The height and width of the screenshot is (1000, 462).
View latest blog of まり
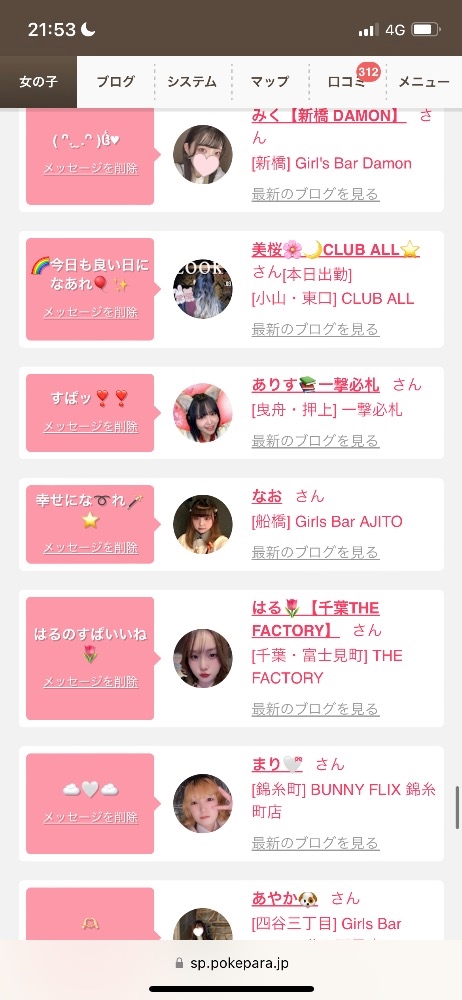click(x=315, y=843)
